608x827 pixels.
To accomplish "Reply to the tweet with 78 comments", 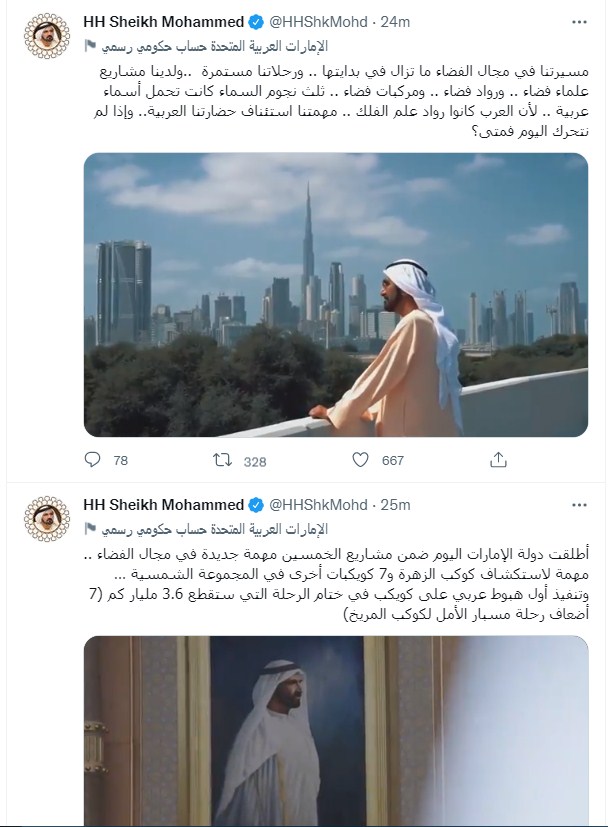I will (x=93, y=460).
